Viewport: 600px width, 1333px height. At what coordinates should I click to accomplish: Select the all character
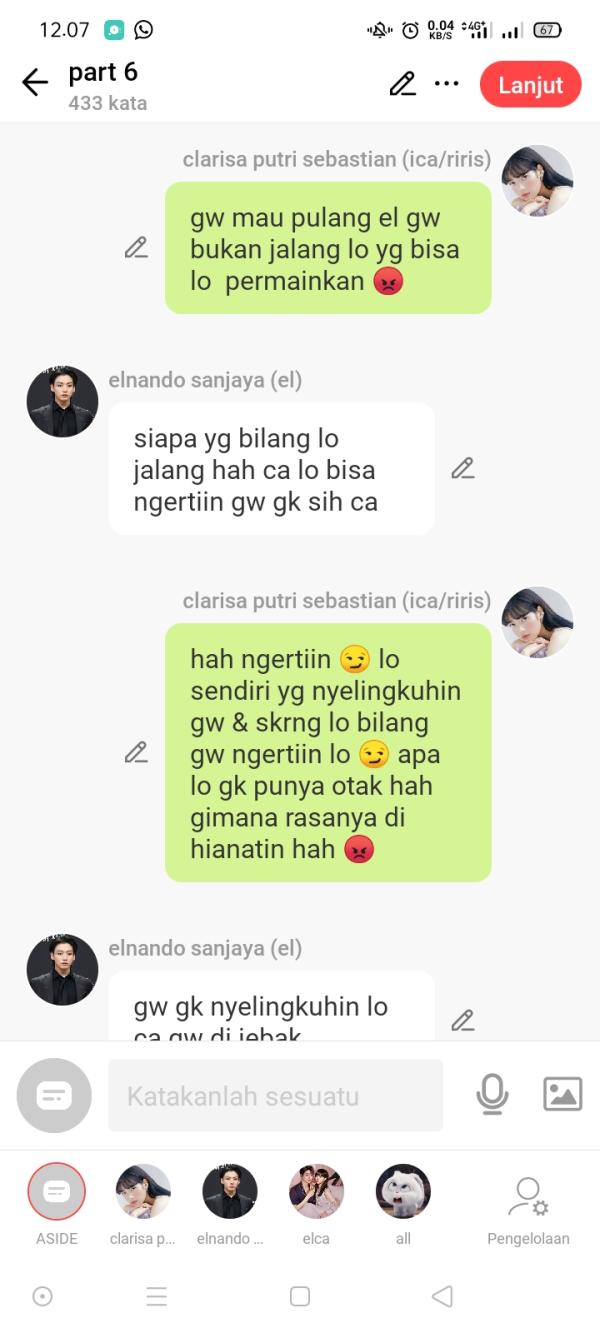[403, 1192]
